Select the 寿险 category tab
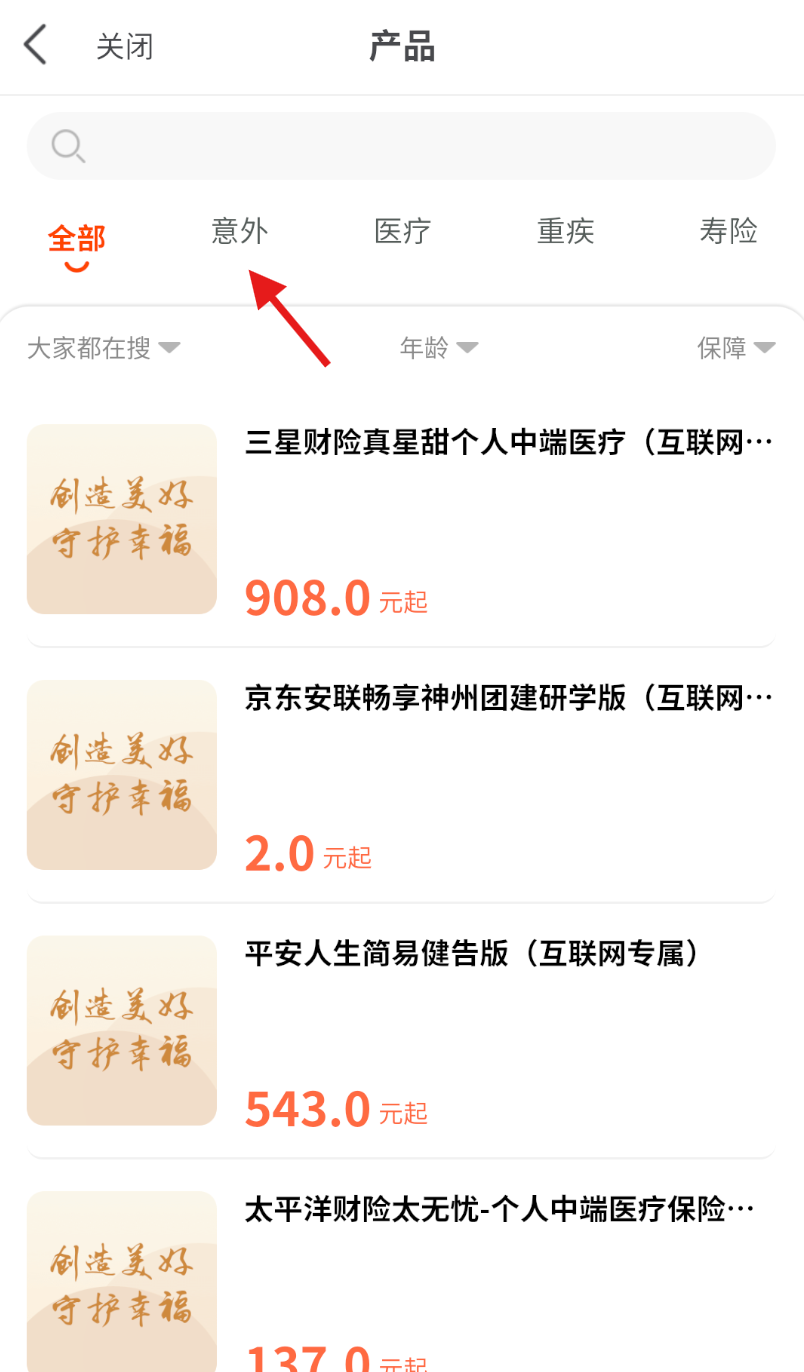This screenshot has height=1372, width=804. (729, 231)
